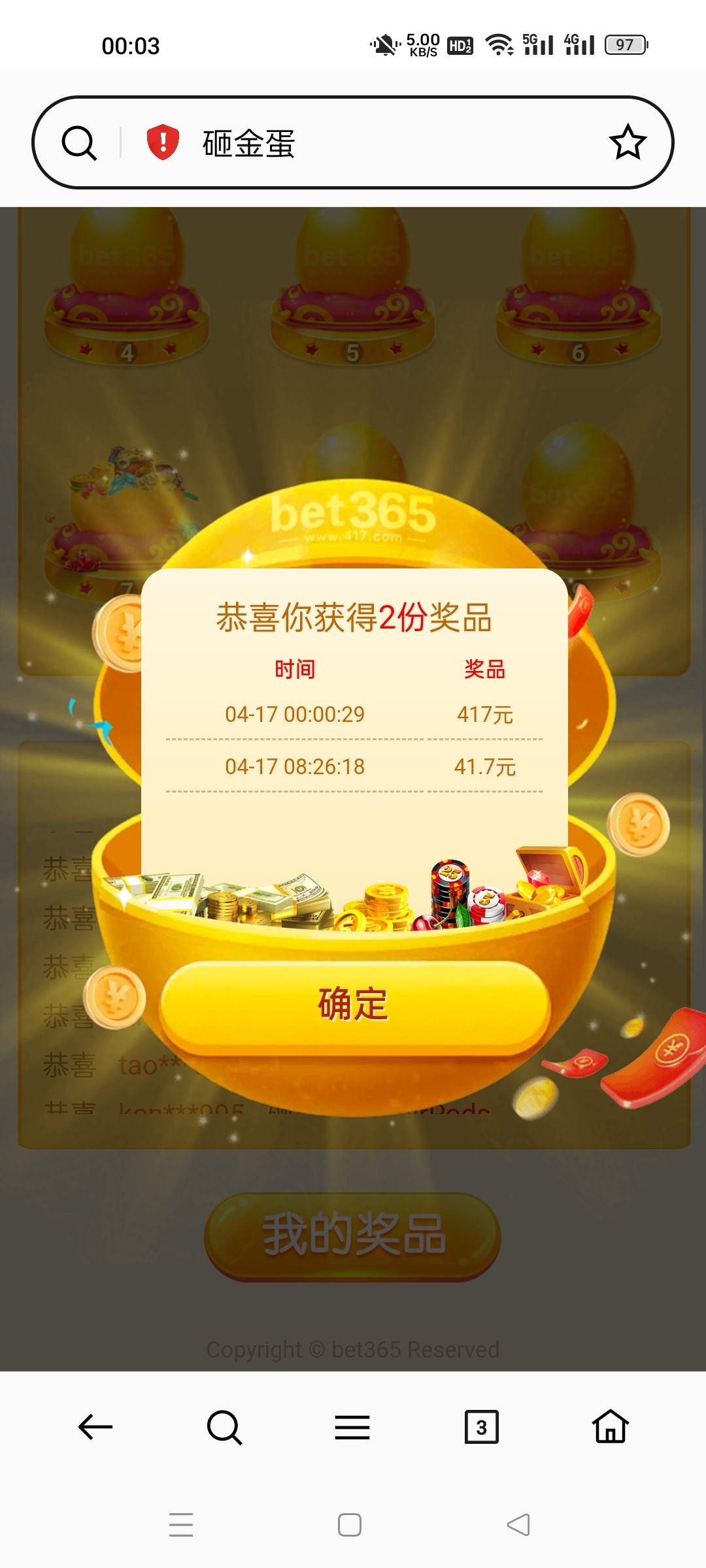The width and height of the screenshot is (706, 1568).
Task: Tap the system home square button
Action: [350, 1525]
